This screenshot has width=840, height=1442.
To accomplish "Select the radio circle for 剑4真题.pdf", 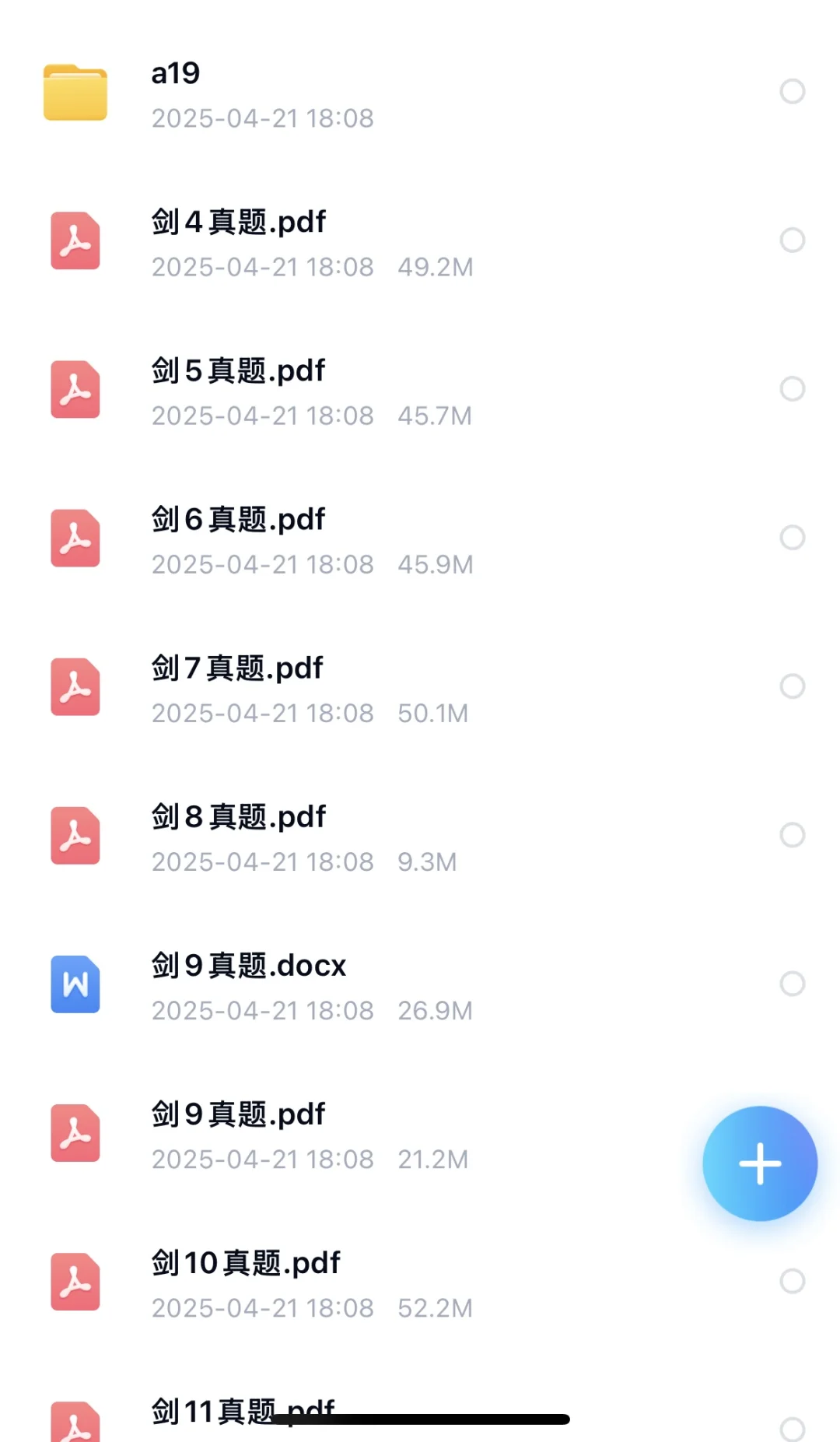I will [x=792, y=240].
